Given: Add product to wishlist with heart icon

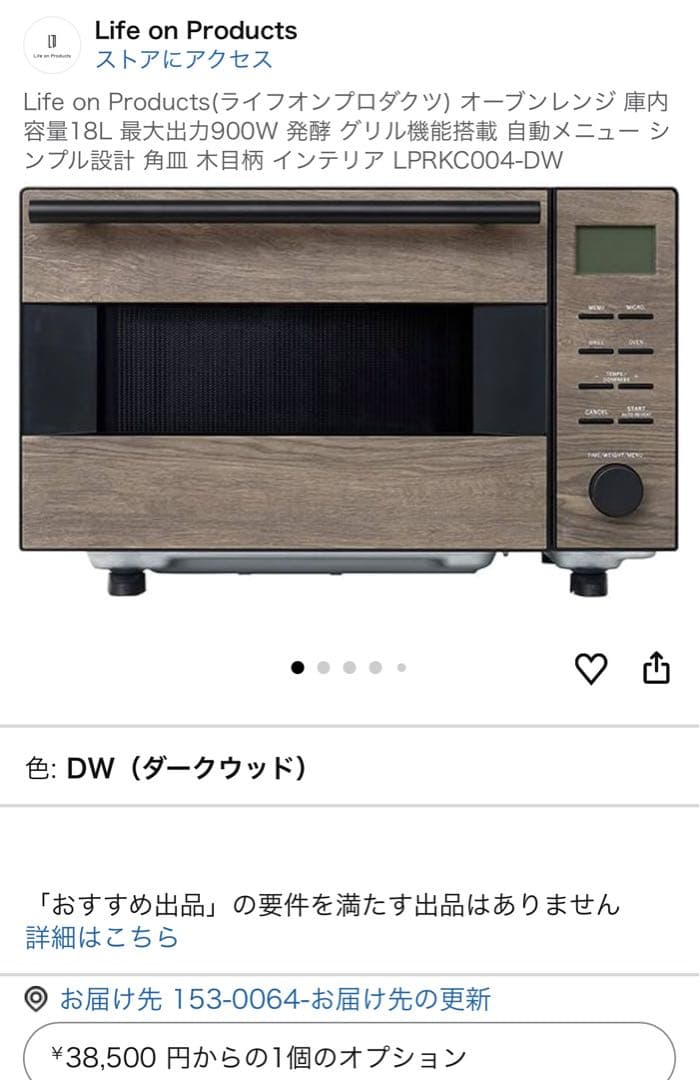Looking at the screenshot, I should point(592,668).
